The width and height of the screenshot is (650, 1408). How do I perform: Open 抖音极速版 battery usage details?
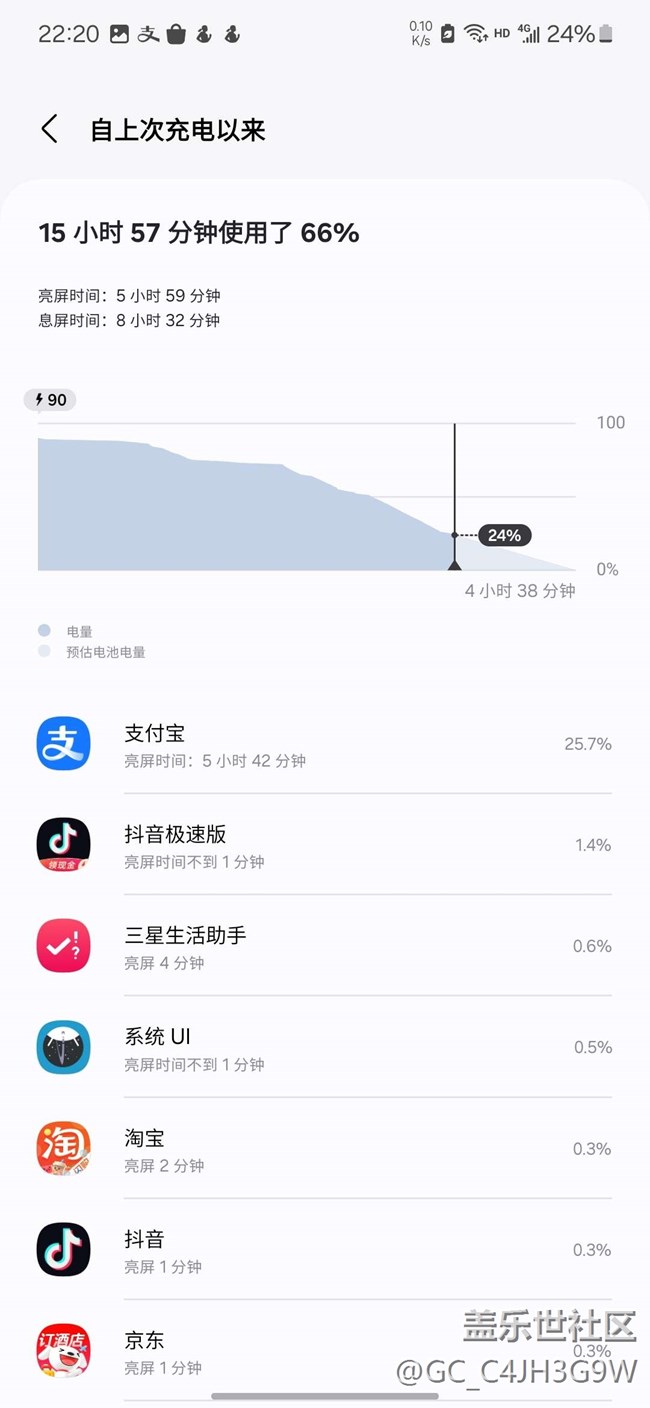[324, 845]
